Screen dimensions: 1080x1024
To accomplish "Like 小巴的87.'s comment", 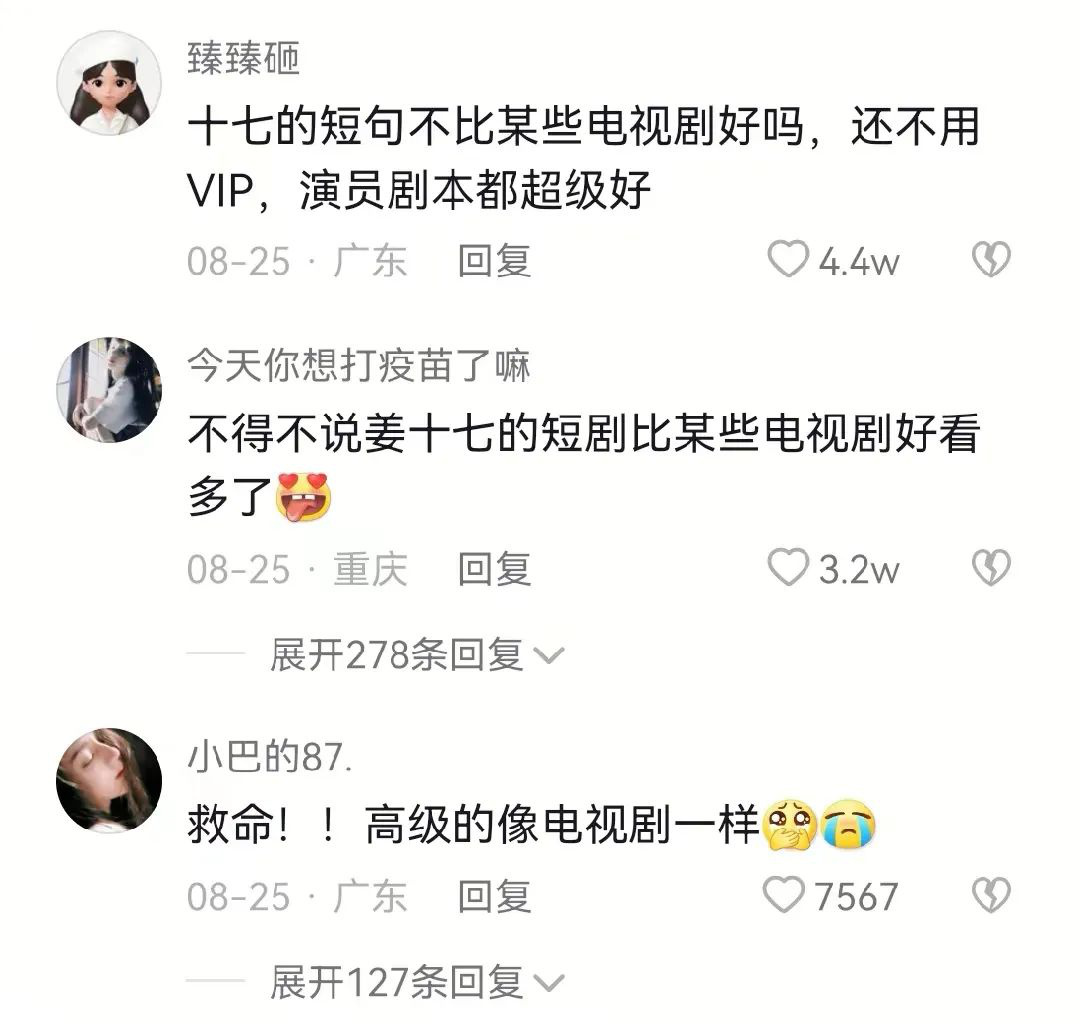I will pos(784,896).
